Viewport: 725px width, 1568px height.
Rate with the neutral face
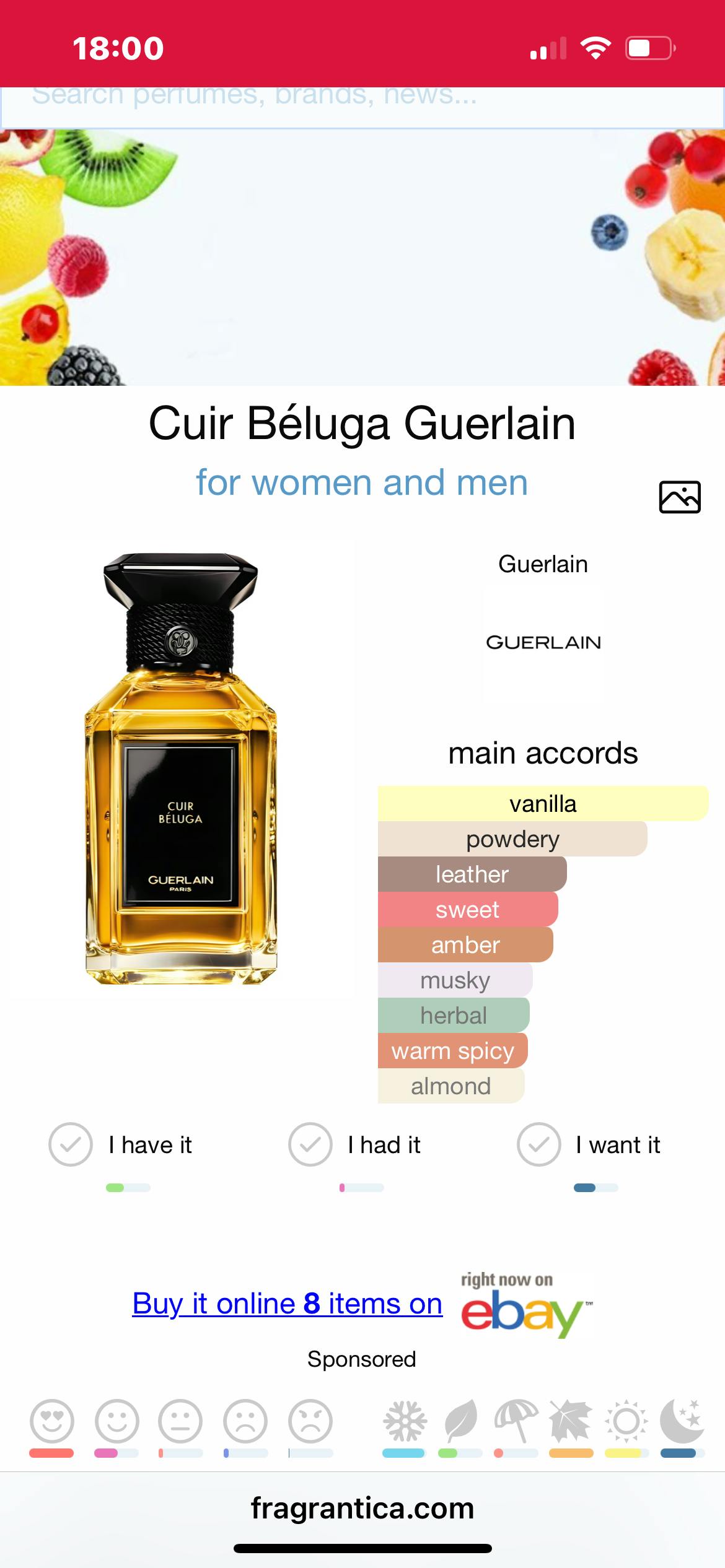coord(180,1421)
